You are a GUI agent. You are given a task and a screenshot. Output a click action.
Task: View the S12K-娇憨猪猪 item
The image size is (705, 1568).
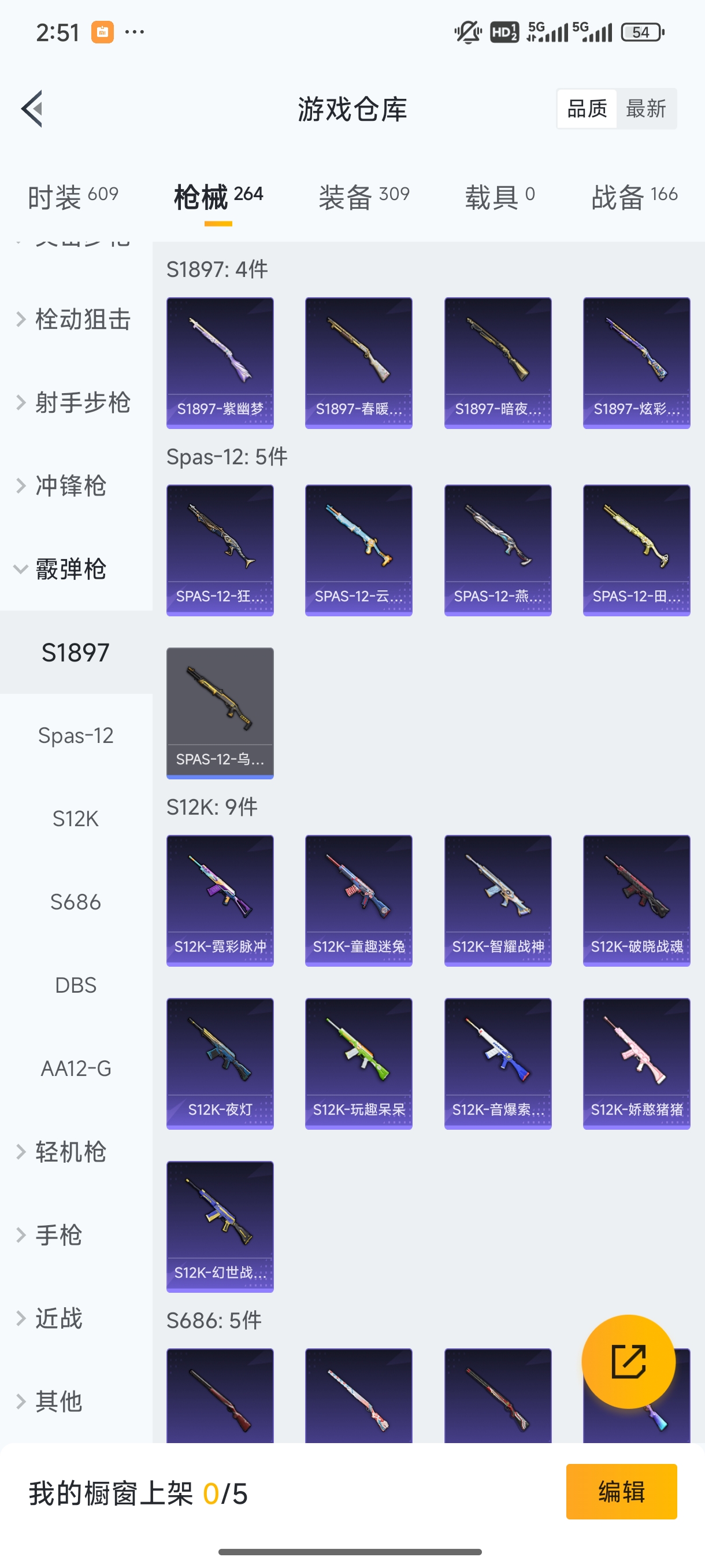point(636,1063)
